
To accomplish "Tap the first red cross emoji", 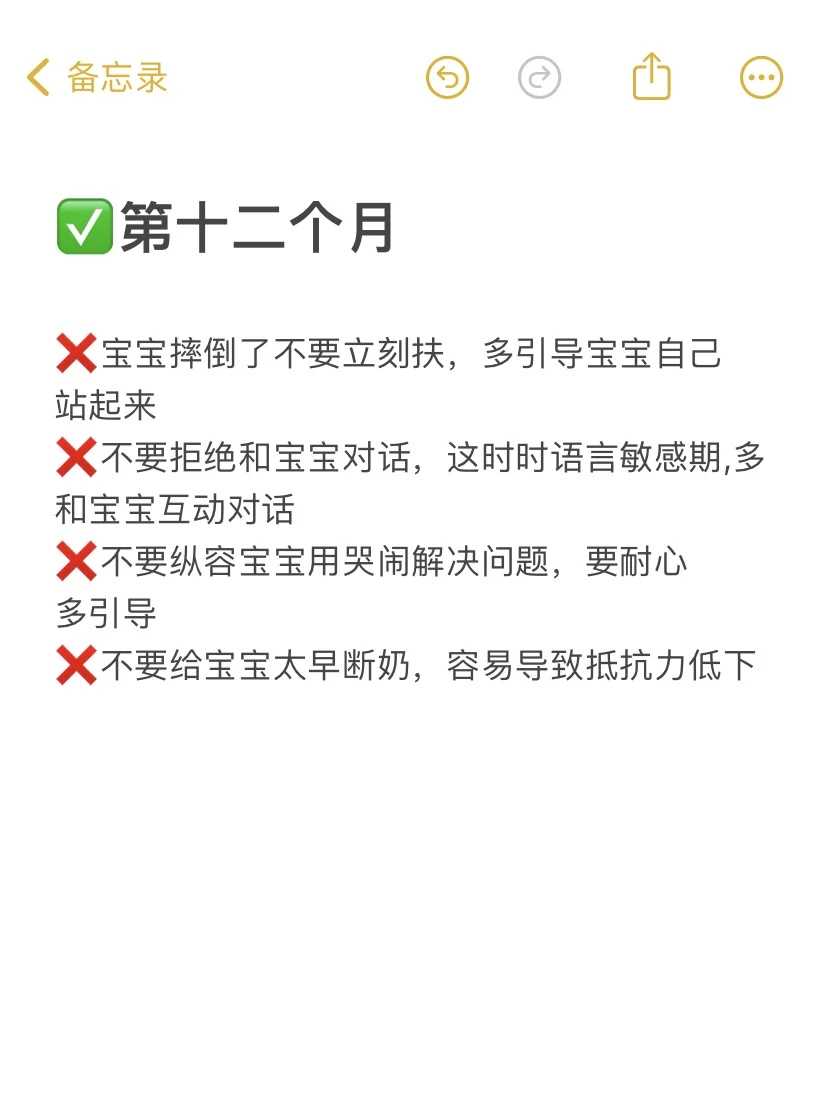I will click(74, 355).
